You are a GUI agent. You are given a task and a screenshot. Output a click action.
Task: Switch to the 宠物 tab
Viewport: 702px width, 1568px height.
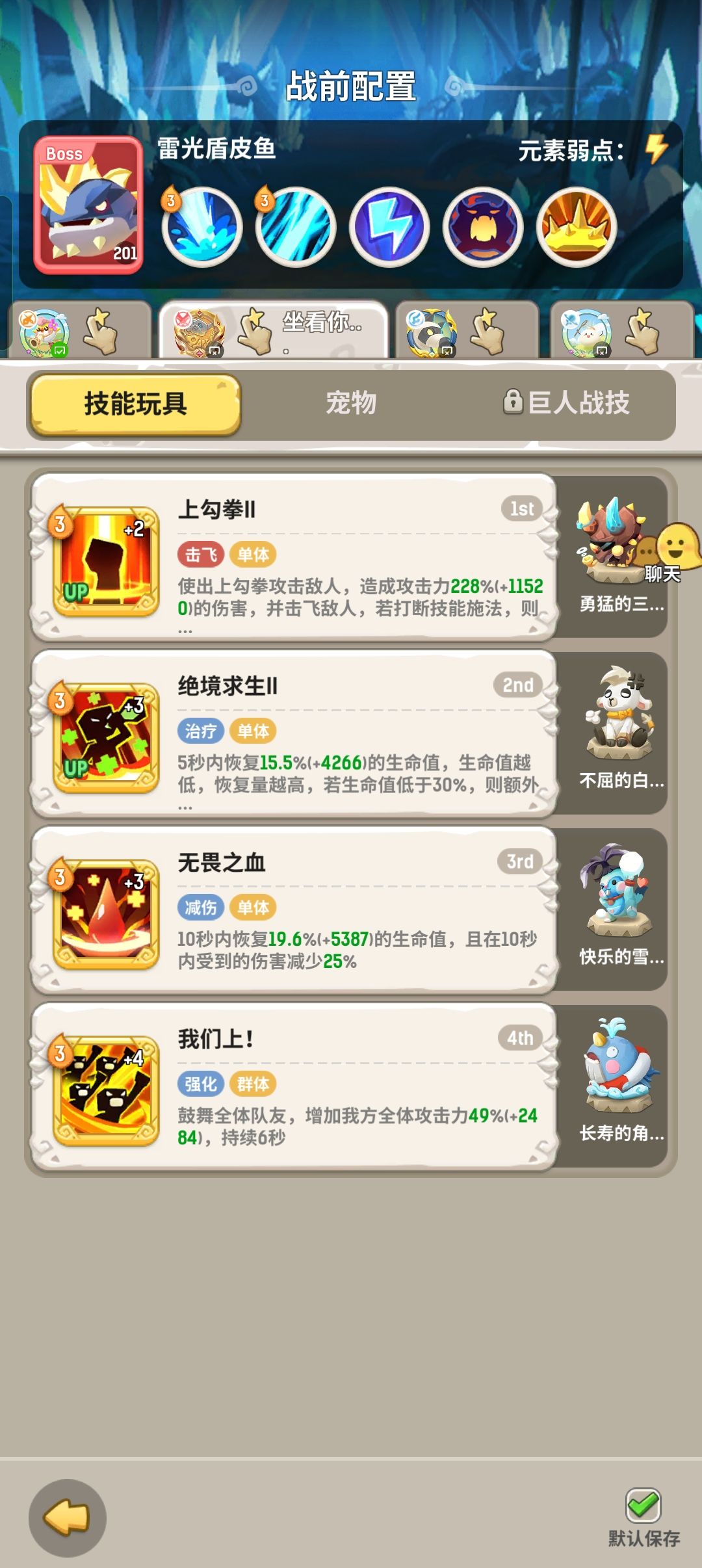coord(351,403)
